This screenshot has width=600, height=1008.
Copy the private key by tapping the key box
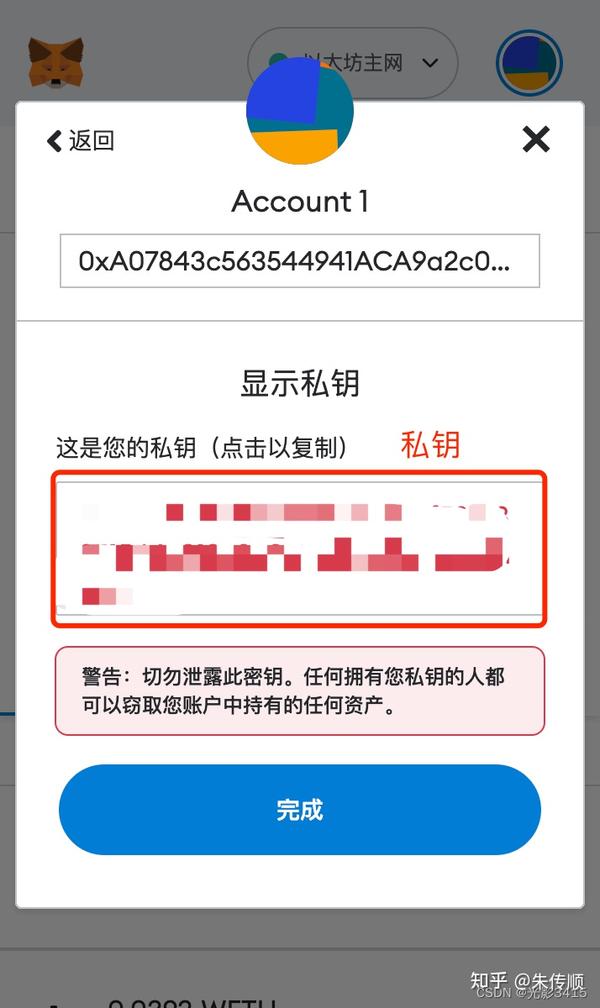click(300, 548)
